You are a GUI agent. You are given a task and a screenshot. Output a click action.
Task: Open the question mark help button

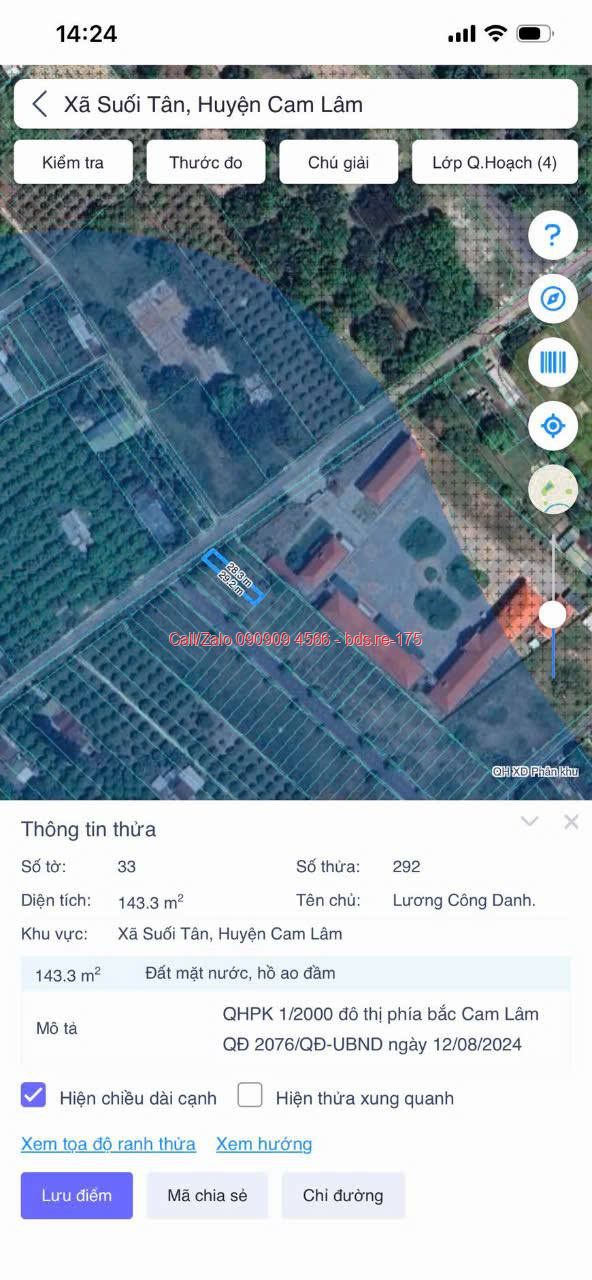coord(553,236)
